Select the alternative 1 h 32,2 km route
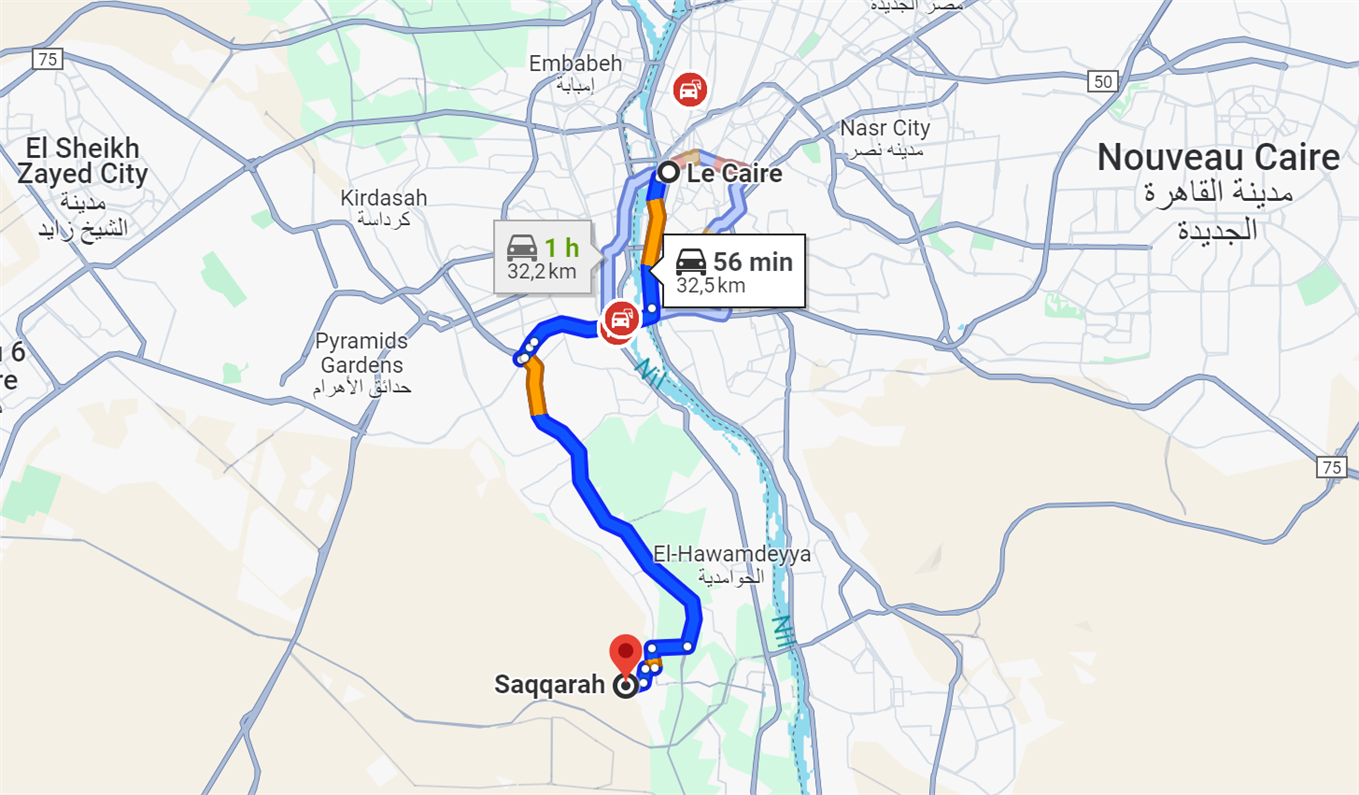The height and width of the screenshot is (795, 1359). coord(543,258)
